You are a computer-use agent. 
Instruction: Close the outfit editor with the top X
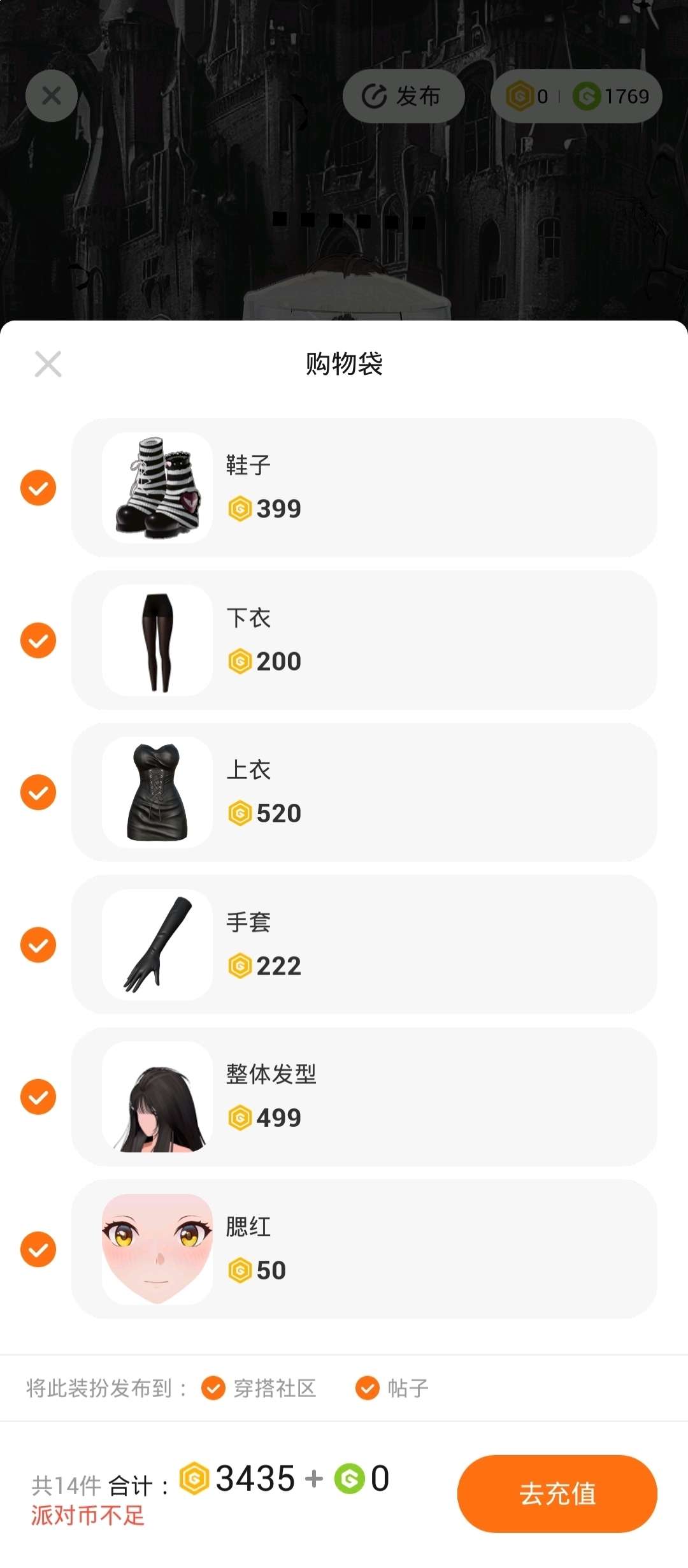click(52, 96)
